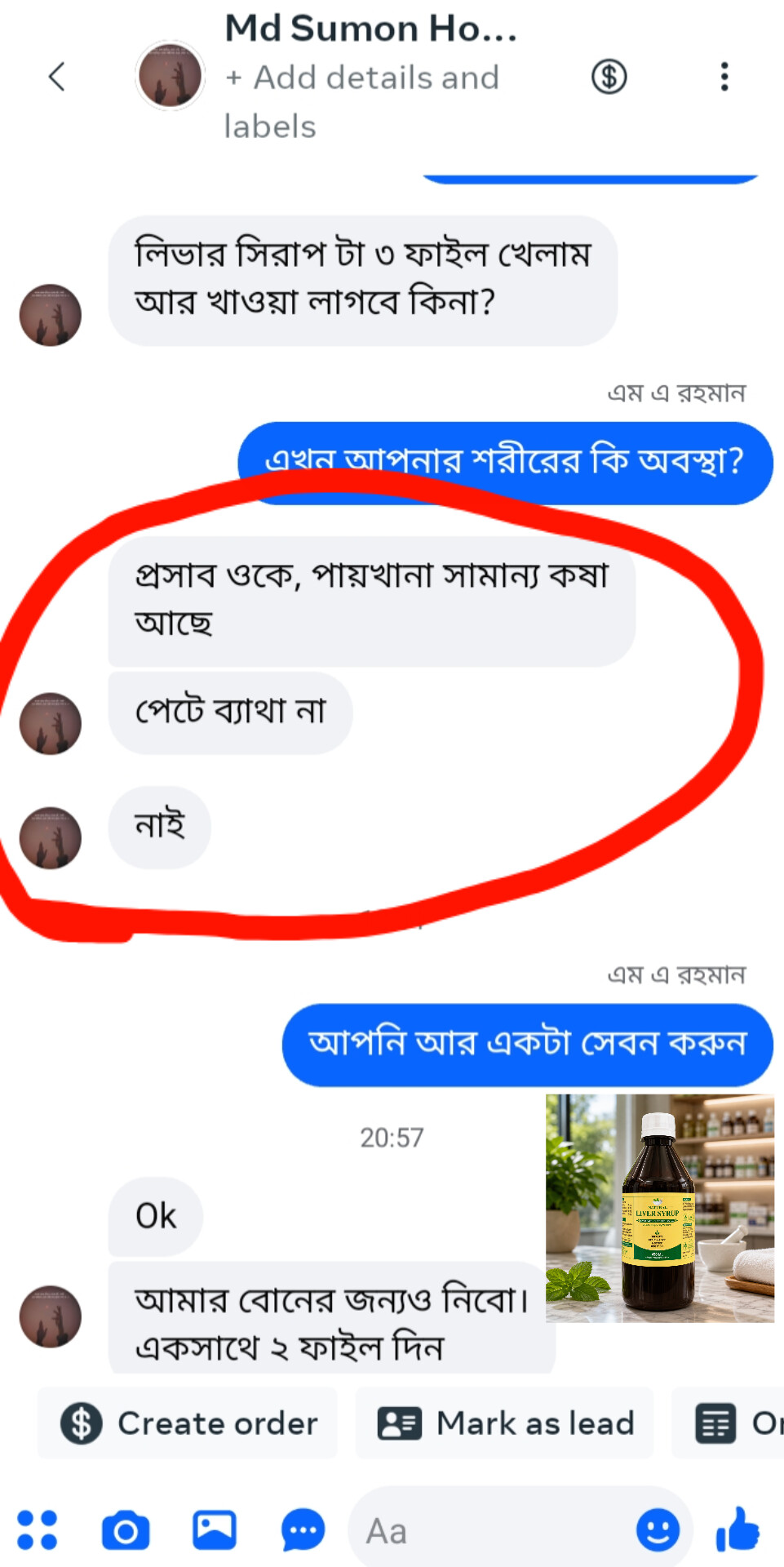Open saved replies chat bubble icon
Viewport: 784px width, 1567px height.
coord(303,1531)
